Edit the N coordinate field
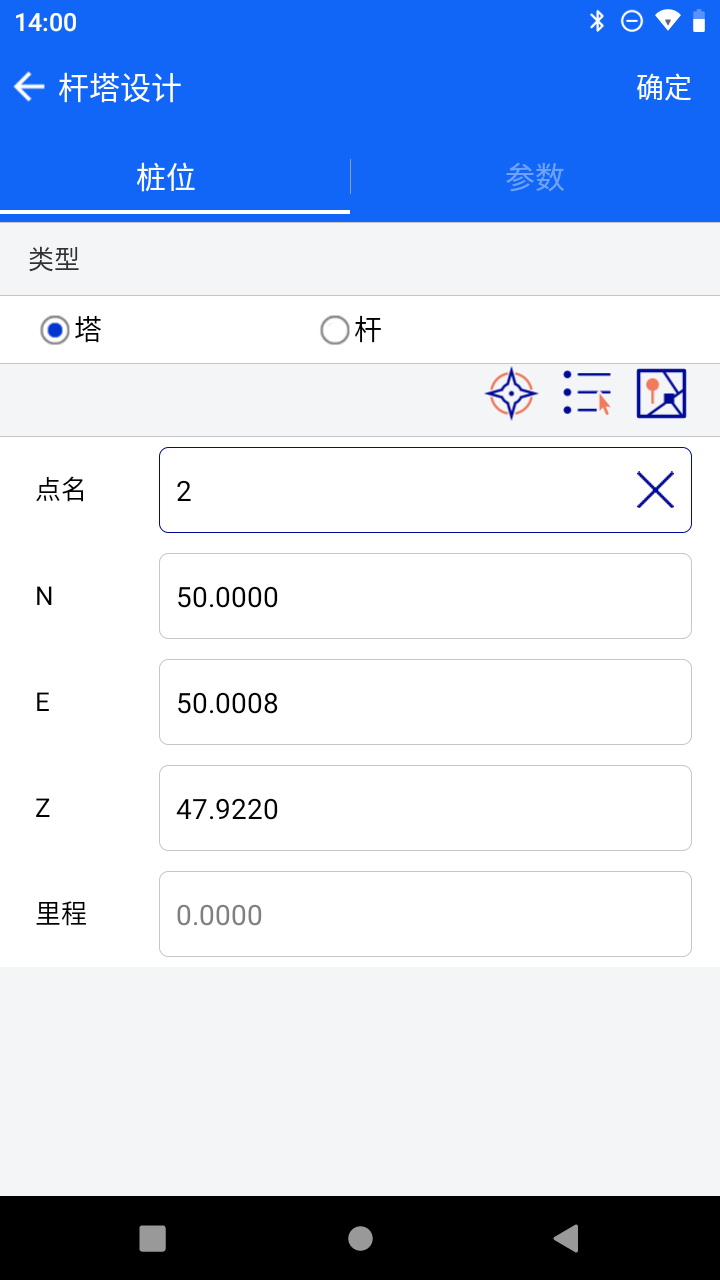The width and height of the screenshot is (720, 1280). [x=425, y=596]
